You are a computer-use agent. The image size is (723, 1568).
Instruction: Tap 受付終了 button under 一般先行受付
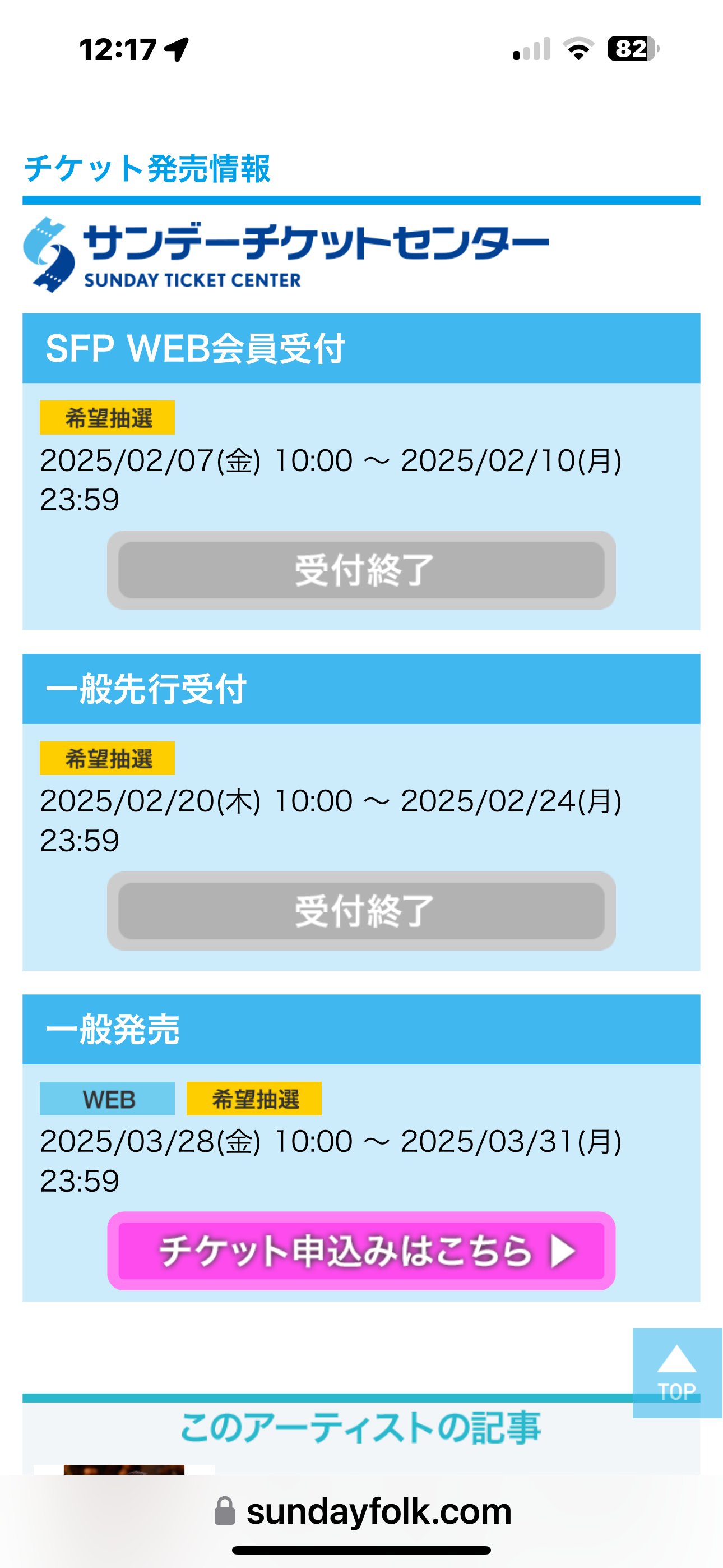click(361, 911)
